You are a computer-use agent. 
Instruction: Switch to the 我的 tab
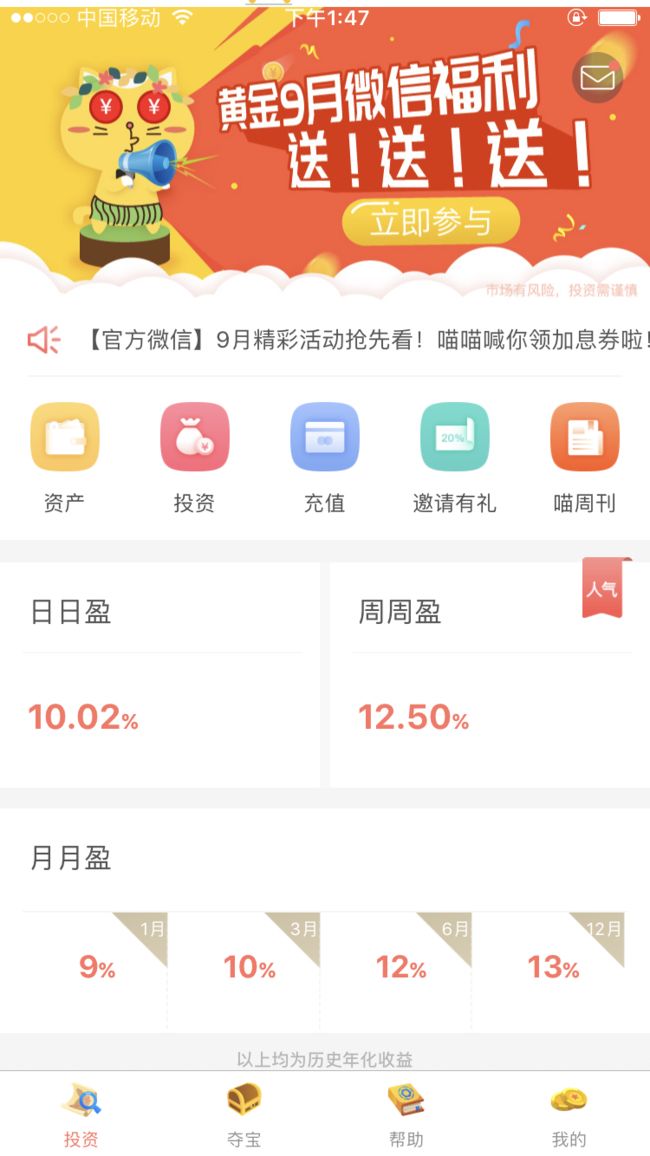point(569,1114)
